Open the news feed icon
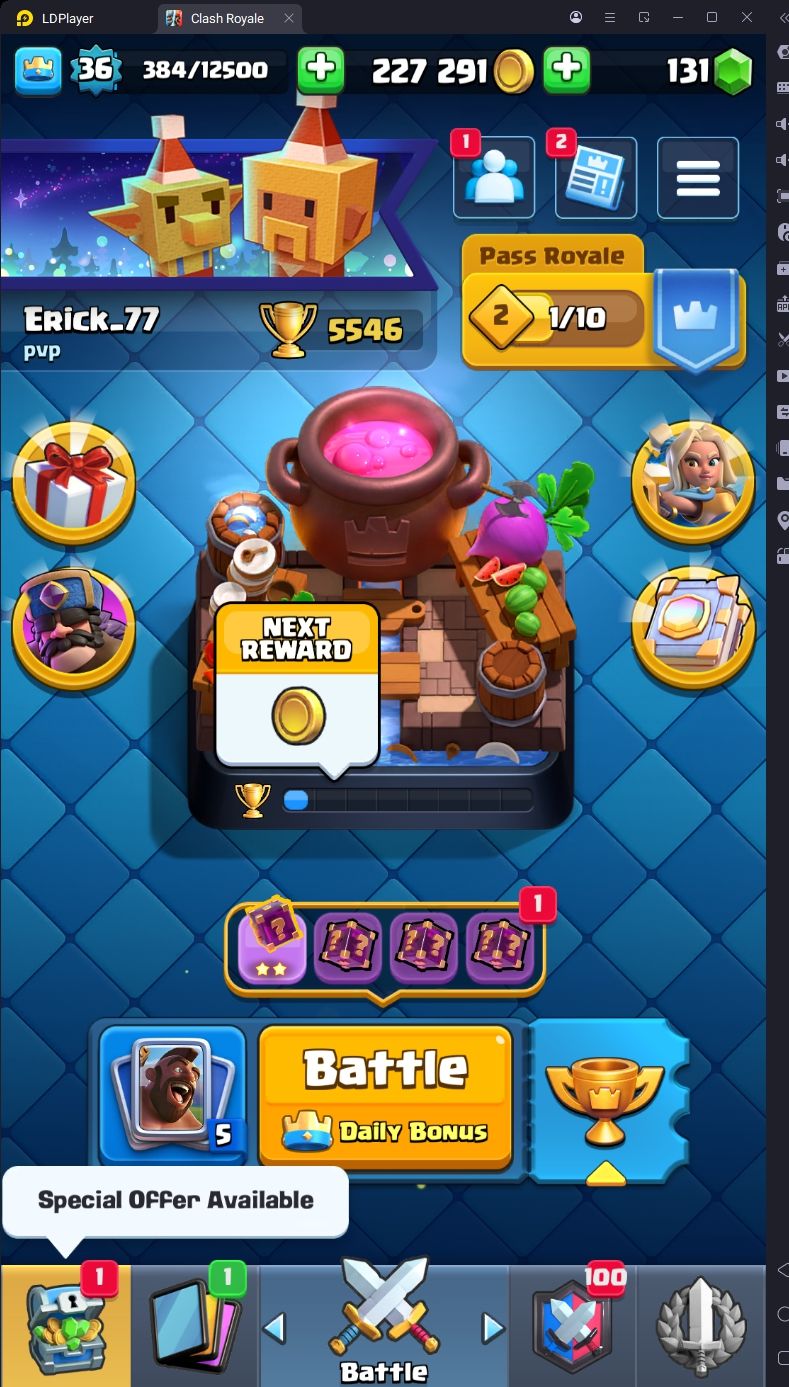789x1387 pixels. coord(596,178)
